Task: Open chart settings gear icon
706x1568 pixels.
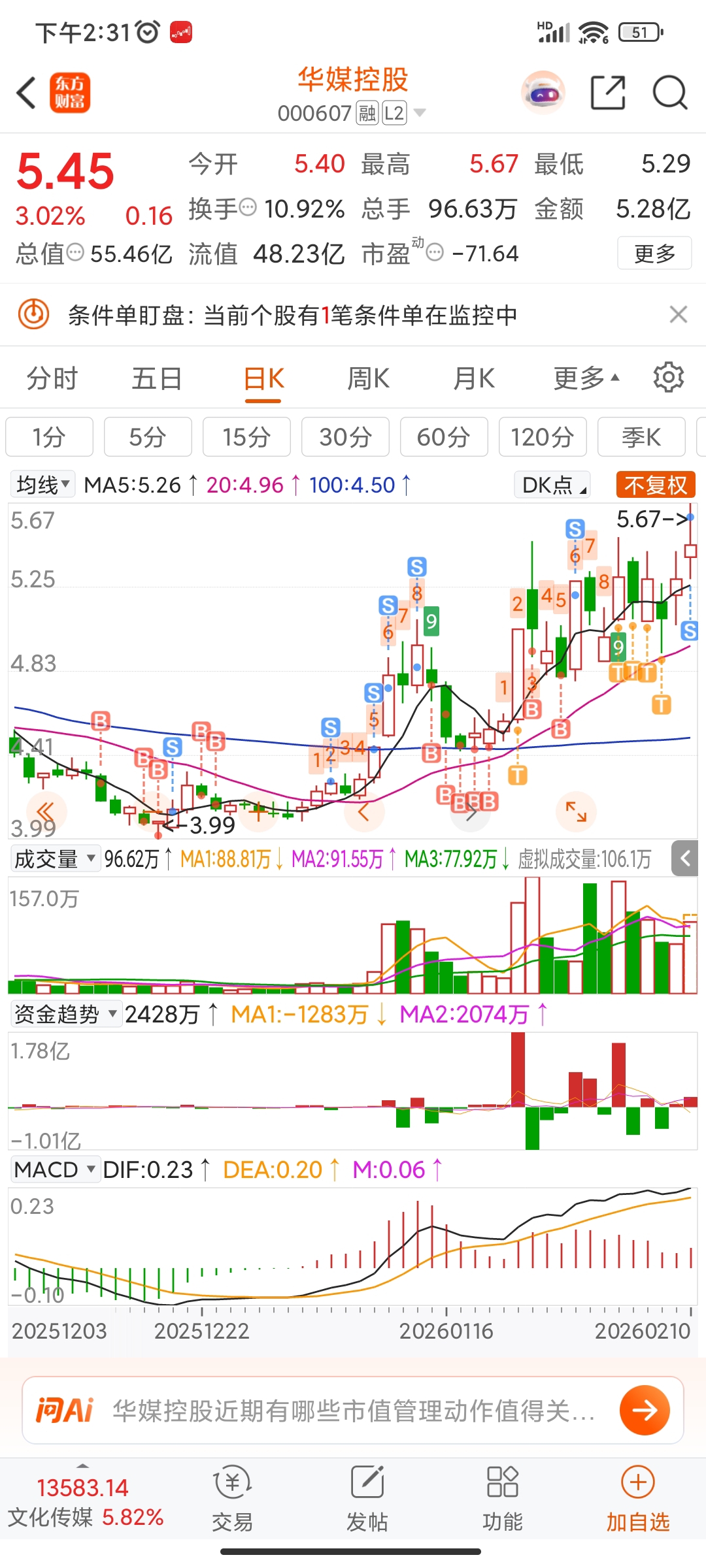Action: coord(668,378)
